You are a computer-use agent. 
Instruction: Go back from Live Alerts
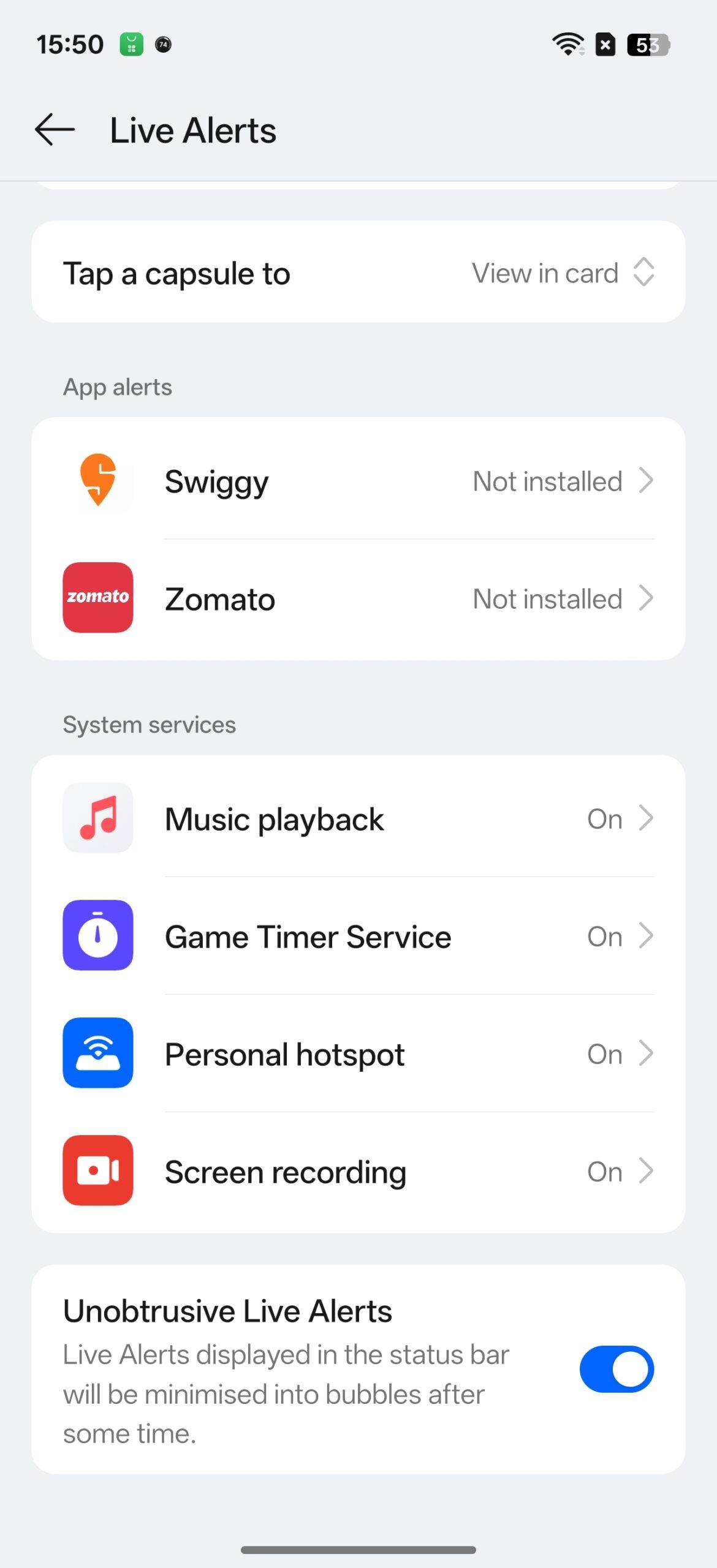(x=55, y=130)
